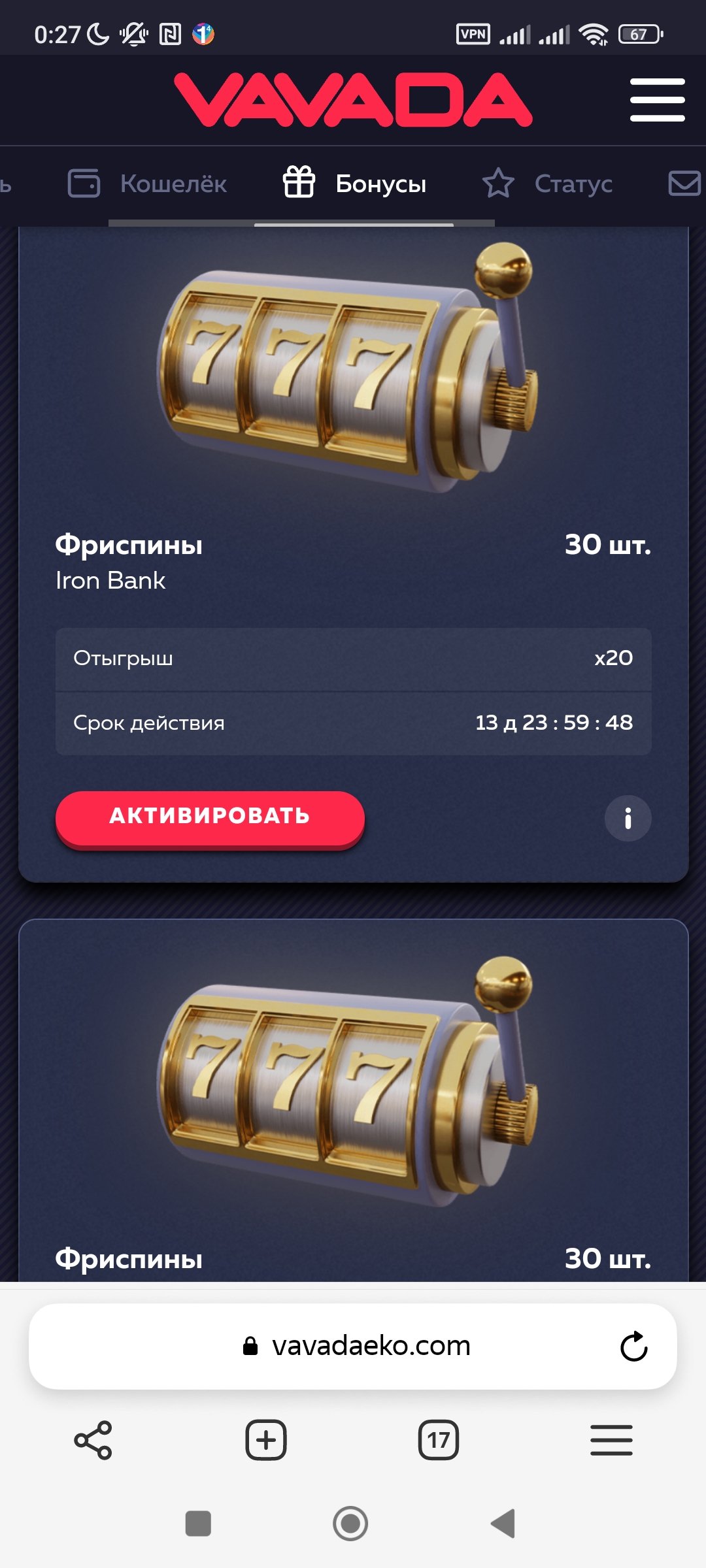Image resolution: width=706 pixels, height=1568 pixels.
Task: Switch to the Кошелёк tab
Action: [x=148, y=184]
